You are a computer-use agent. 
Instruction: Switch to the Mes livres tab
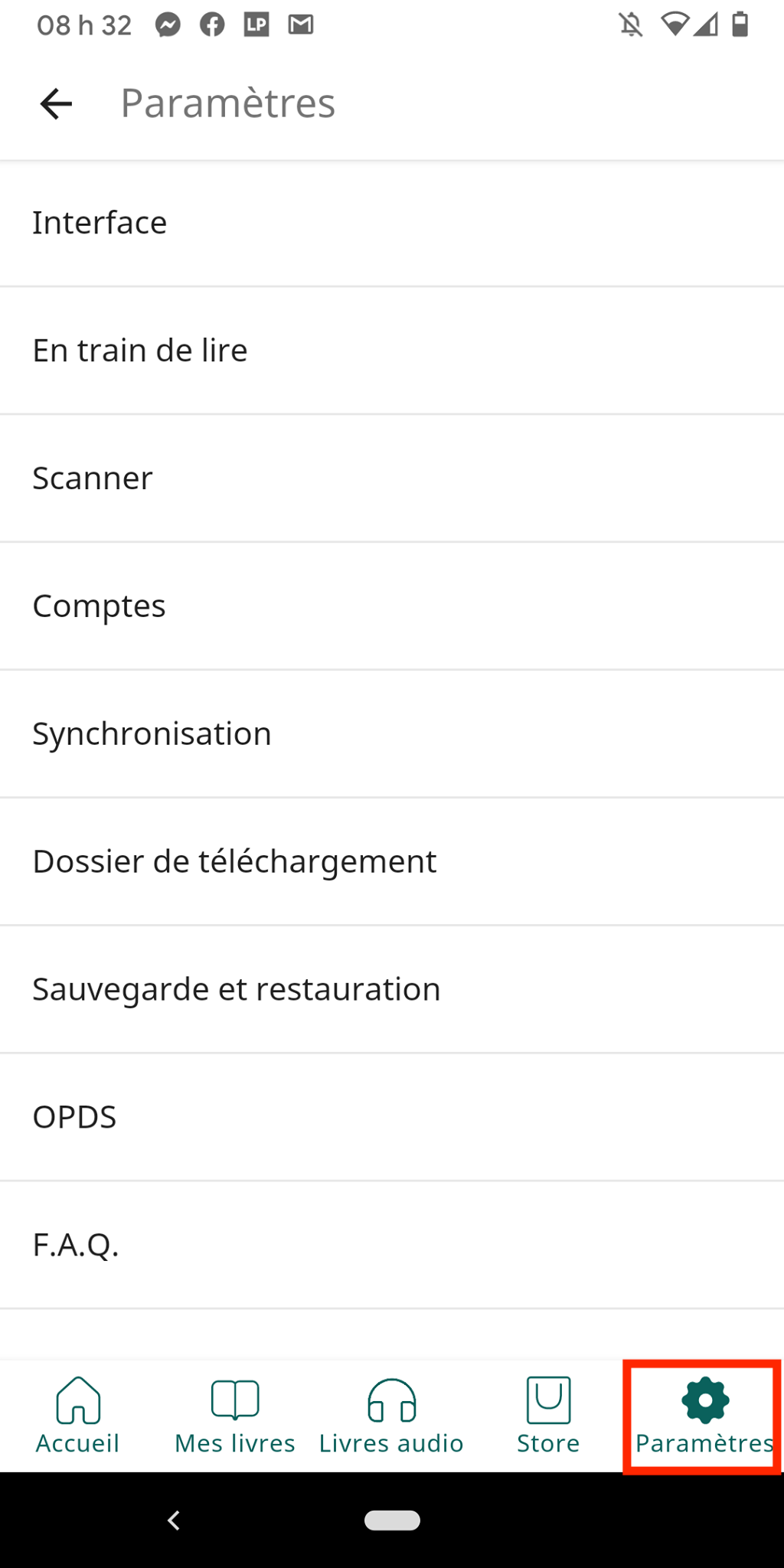coord(235,1416)
